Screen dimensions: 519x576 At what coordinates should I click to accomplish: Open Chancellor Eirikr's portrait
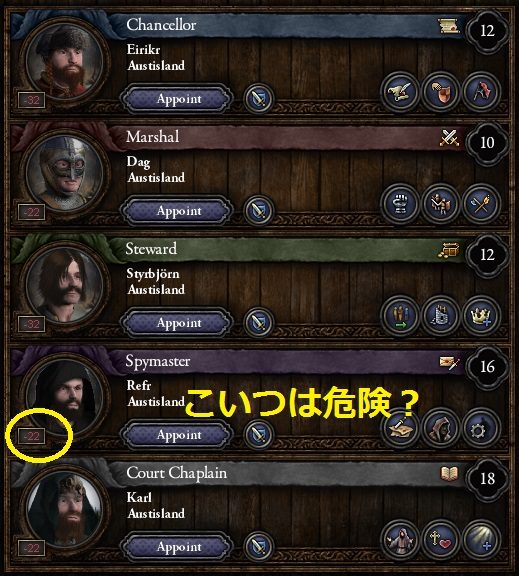[65, 61]
